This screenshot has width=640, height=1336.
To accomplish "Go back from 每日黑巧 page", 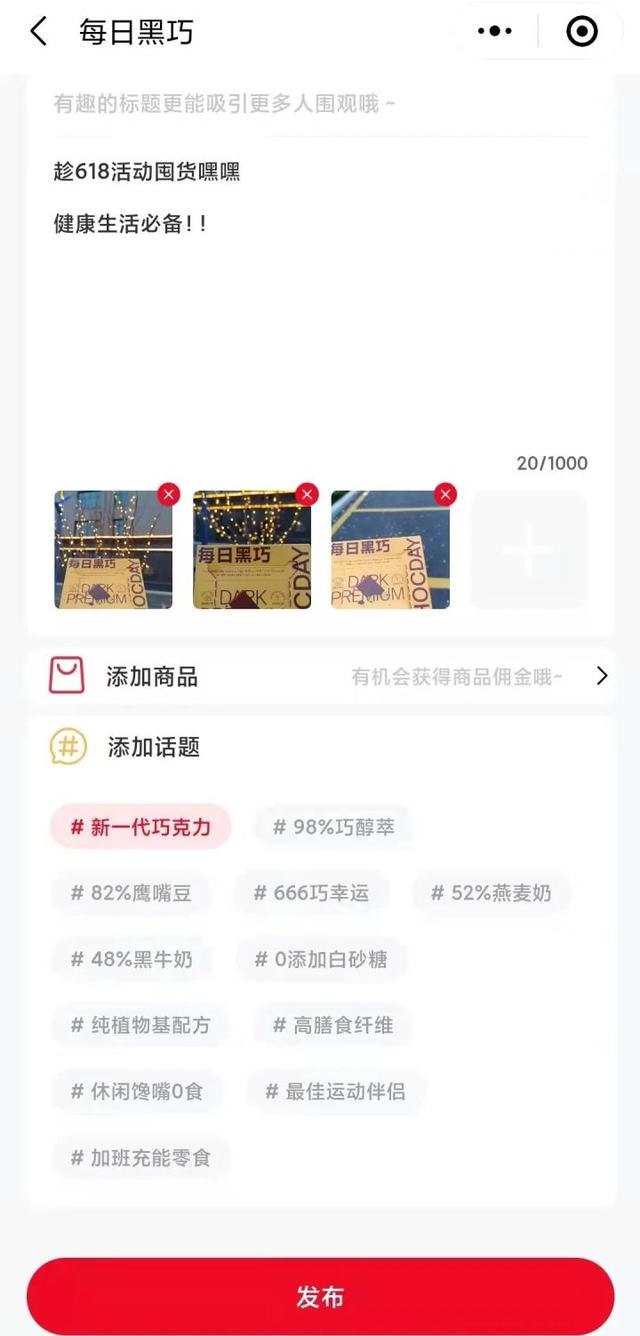I will click(38, 32).
